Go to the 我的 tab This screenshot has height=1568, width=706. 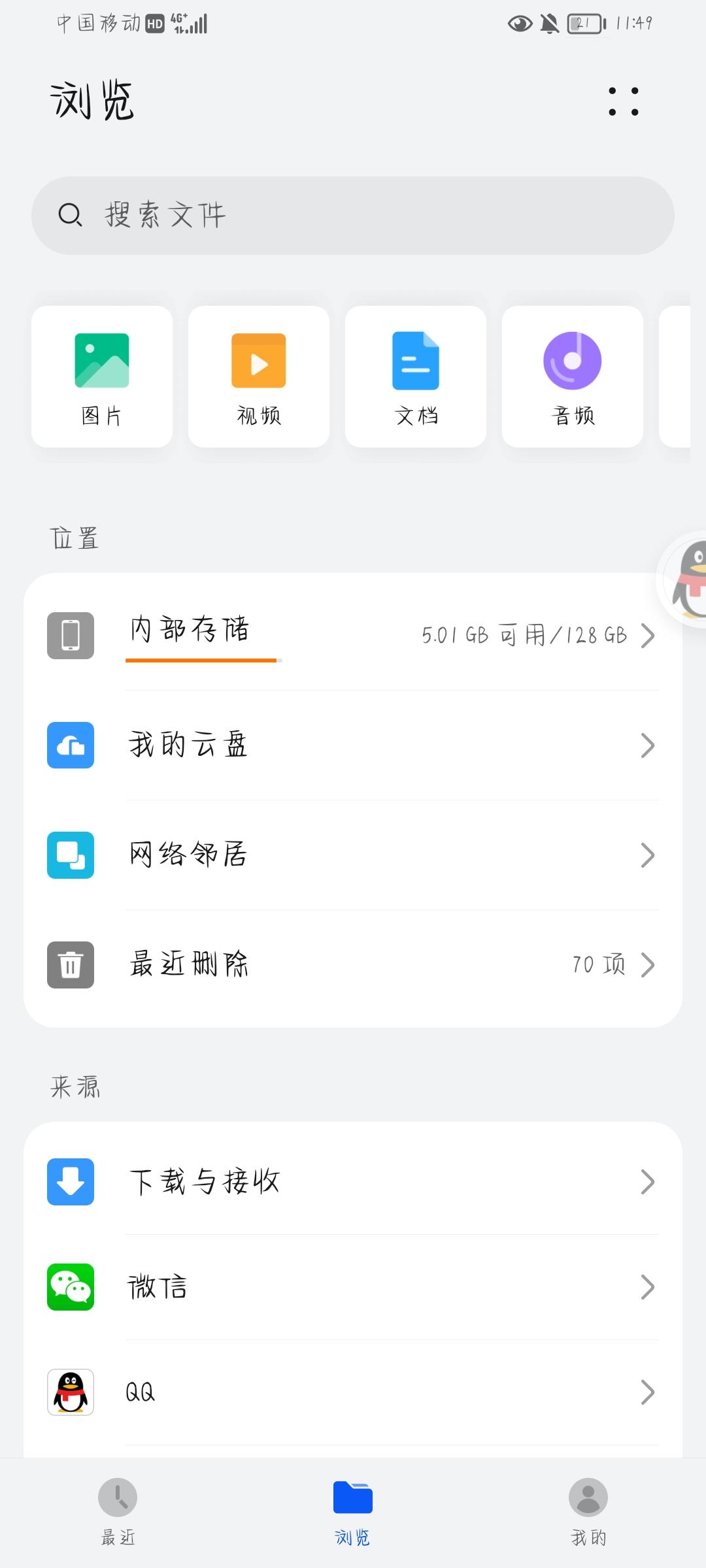point(588,1511)
